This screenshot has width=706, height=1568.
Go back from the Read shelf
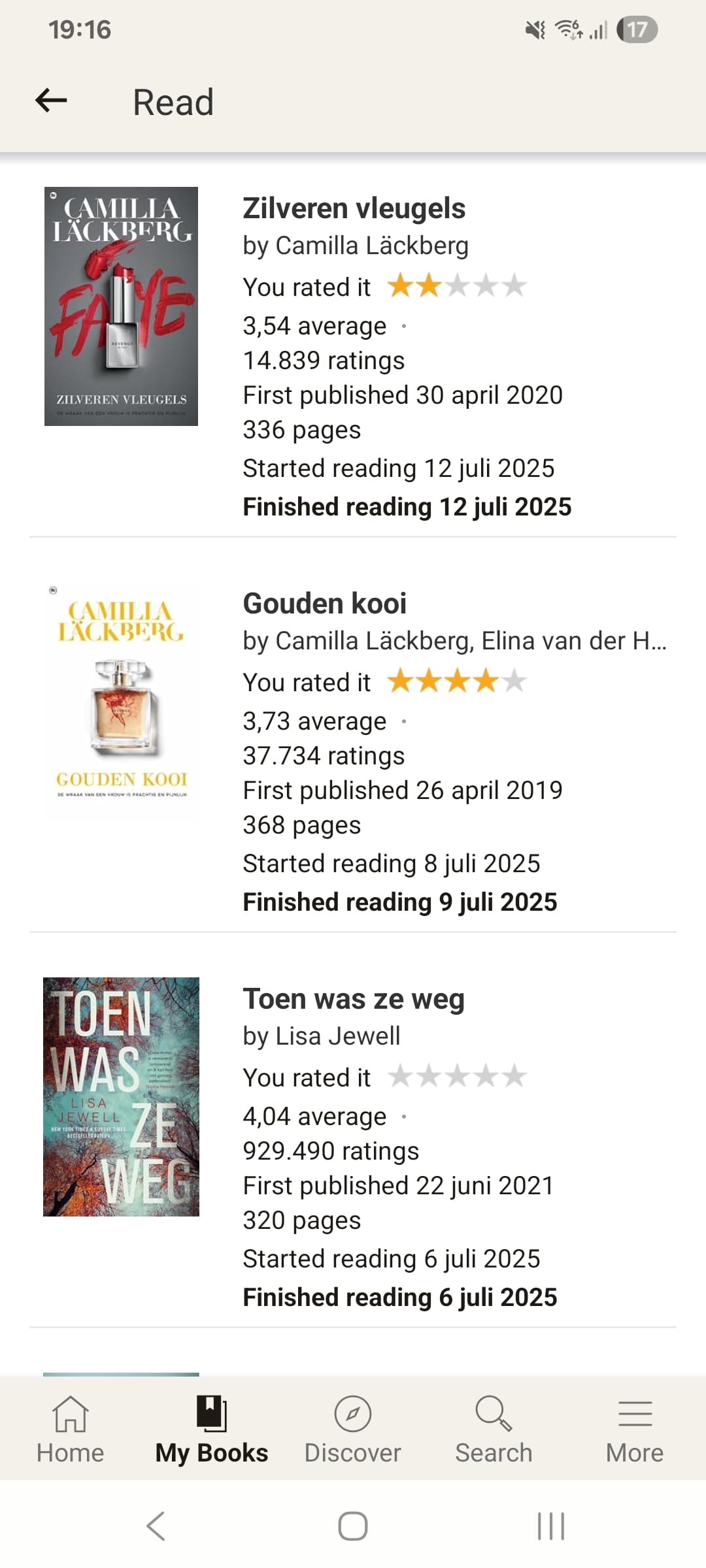click(51, 101)
